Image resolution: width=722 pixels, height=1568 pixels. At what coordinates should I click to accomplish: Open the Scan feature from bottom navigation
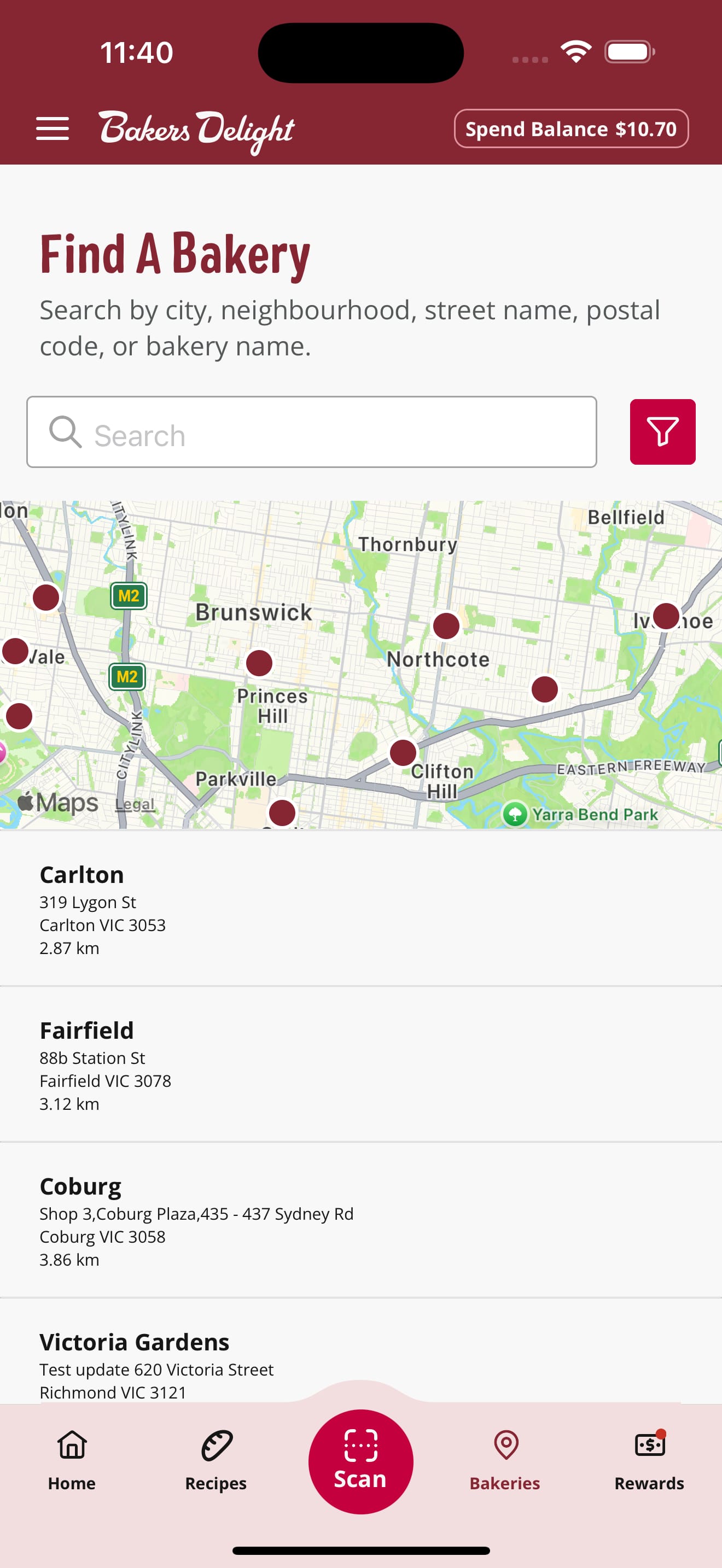(360, 1461)
